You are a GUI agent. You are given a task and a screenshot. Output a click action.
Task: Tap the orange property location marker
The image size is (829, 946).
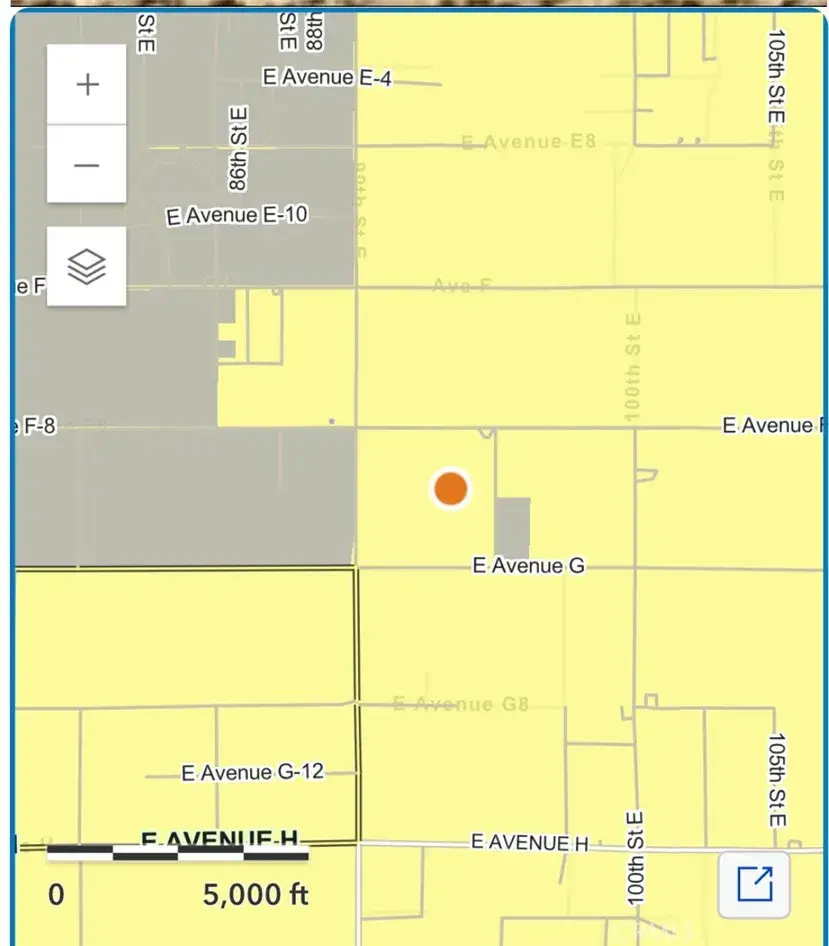click(x=451, y=489)
